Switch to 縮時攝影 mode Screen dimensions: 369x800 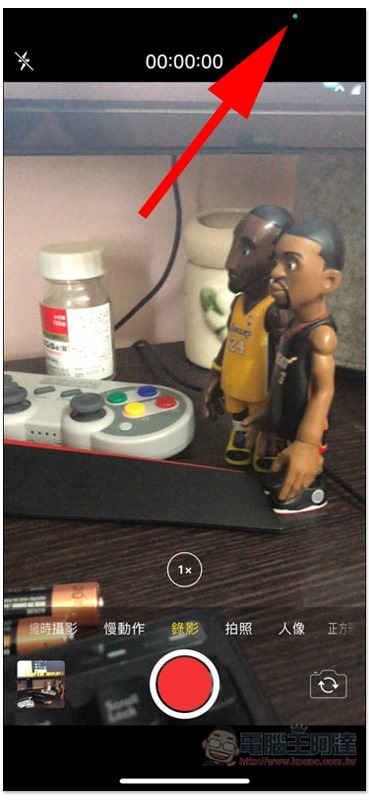pyautogui.click(x=50, y=628)
